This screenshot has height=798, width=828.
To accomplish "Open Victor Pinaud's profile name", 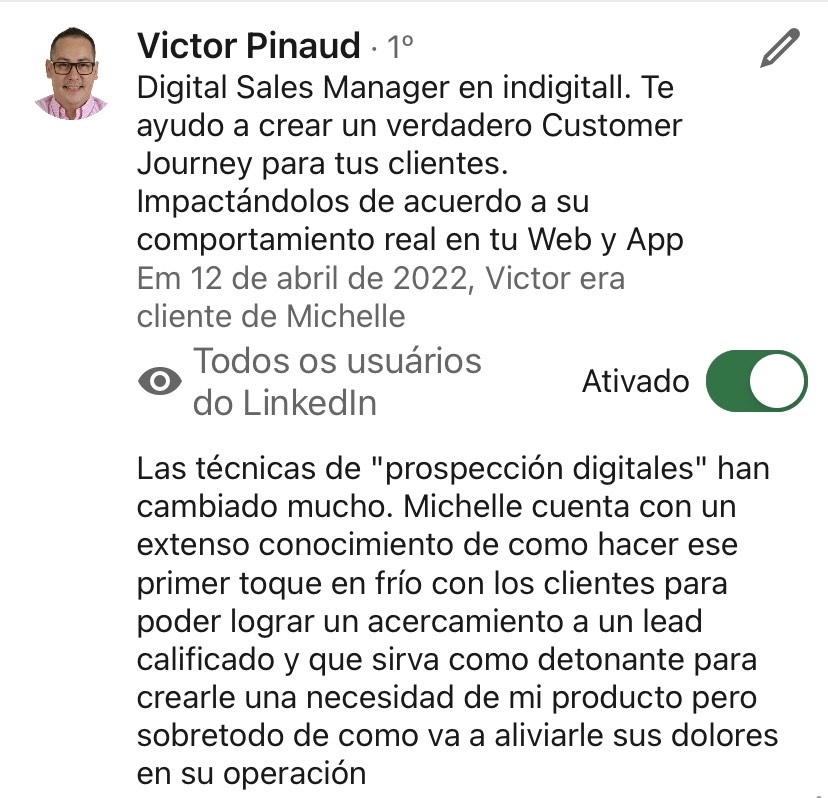I will click(x=248, y=45).
